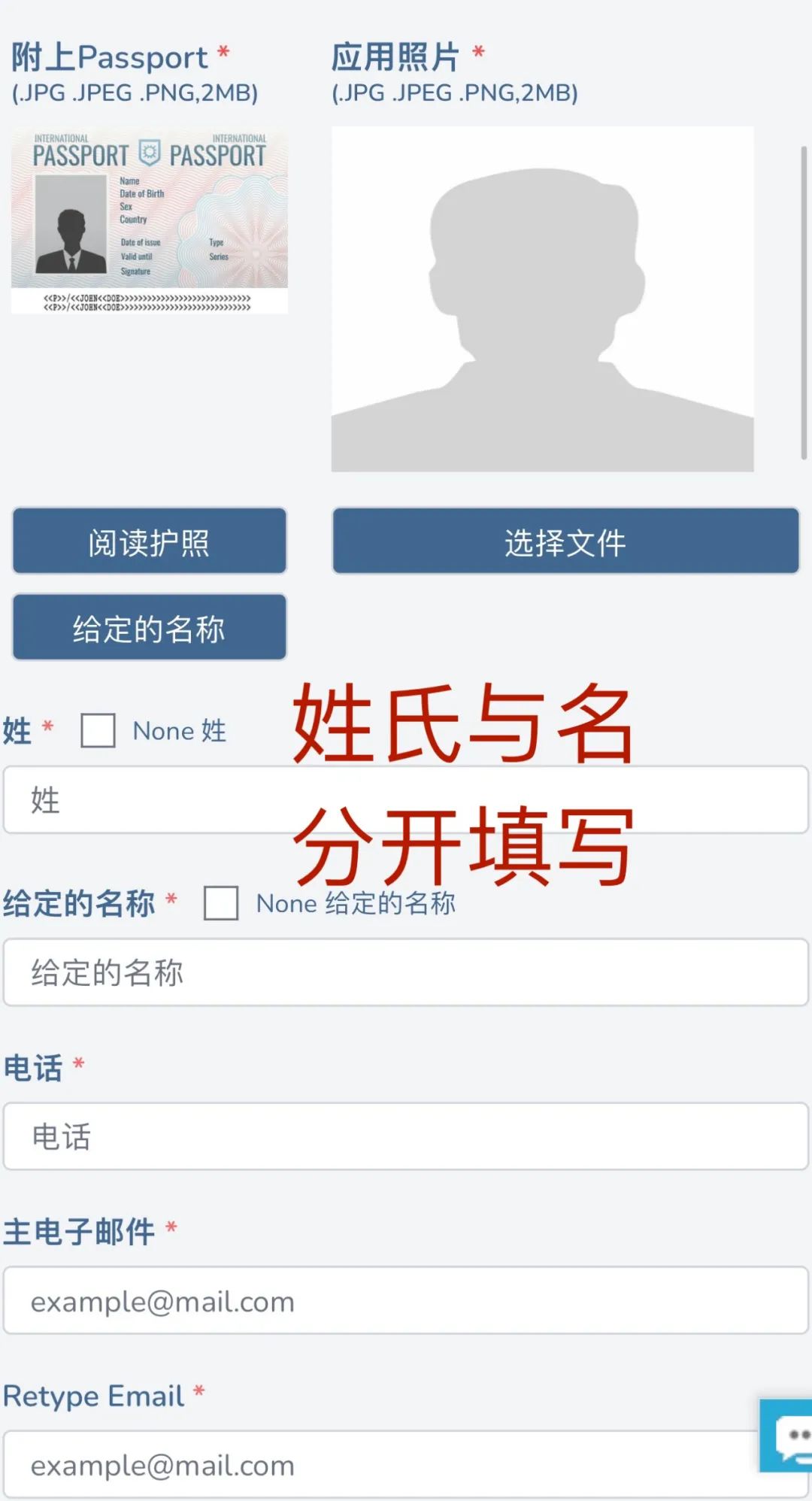Focus the 电话 input field
Screen dimensions: 812x1501
coord(406,1136)
